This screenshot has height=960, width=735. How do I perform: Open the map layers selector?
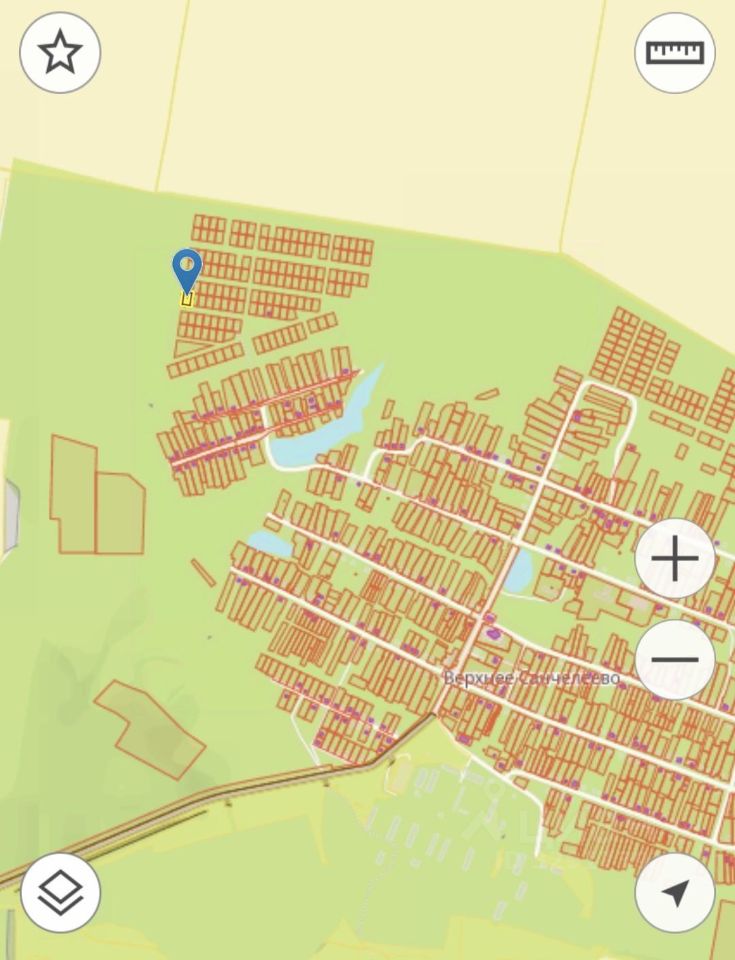[x=60, y=892]
